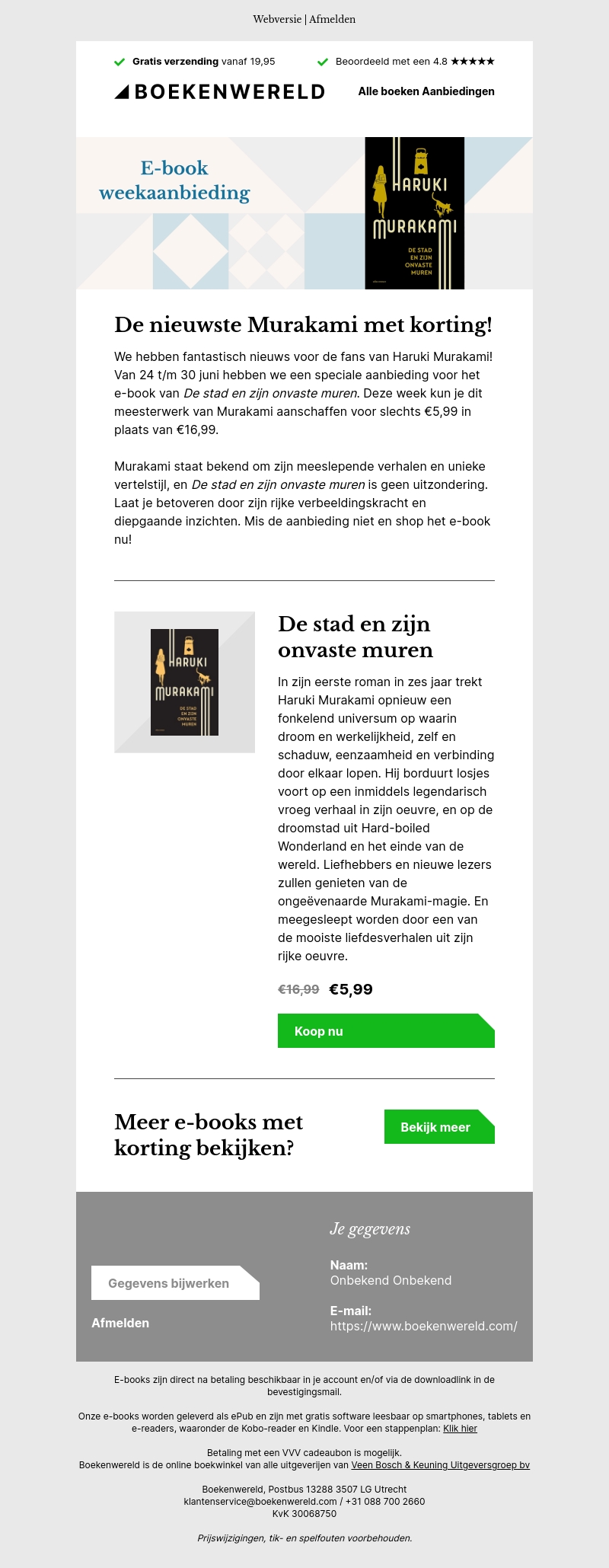The image size is (609, 1568).
Task: Click Webversie at the top
Action: [x=276, y=19]
